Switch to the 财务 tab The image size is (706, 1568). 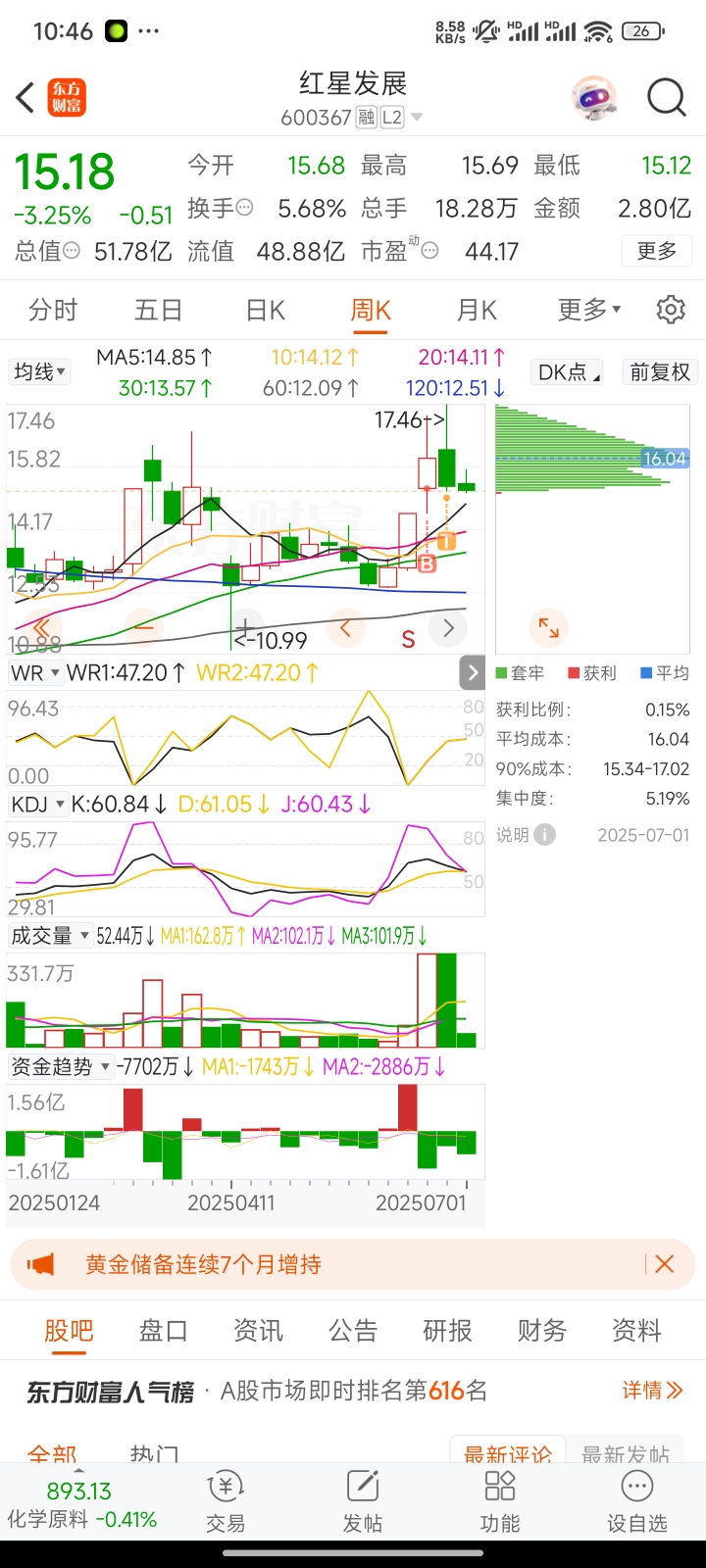coord(542,1331)
